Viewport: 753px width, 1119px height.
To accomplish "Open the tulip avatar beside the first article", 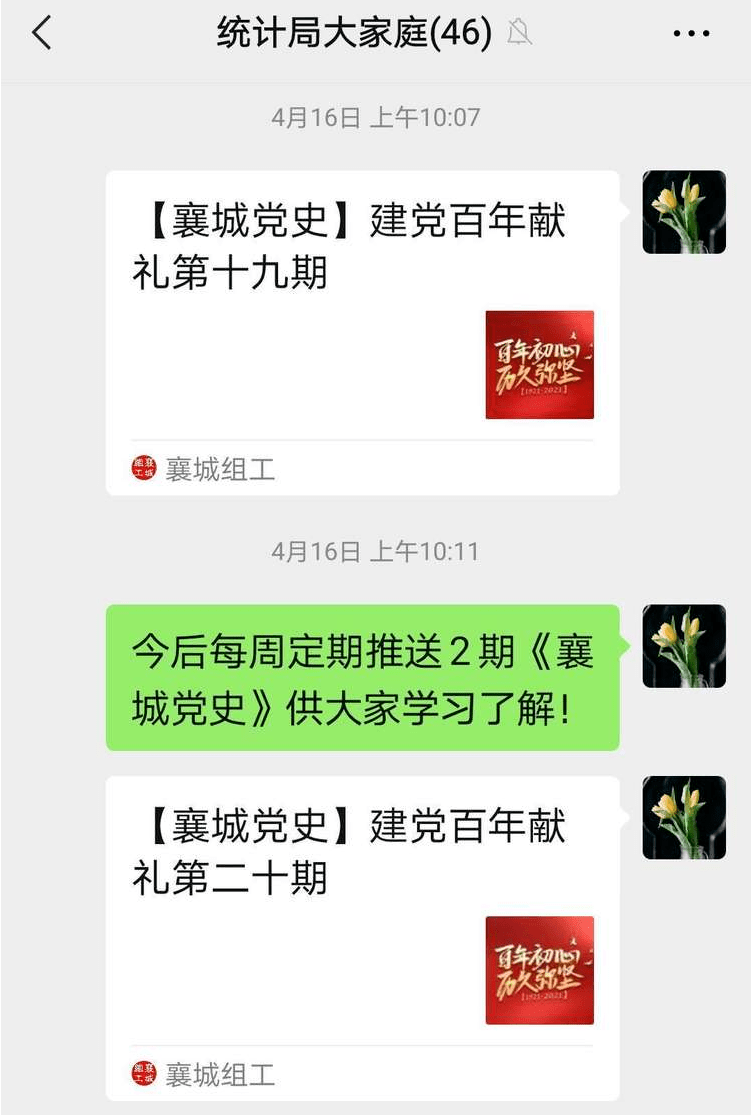I will pyautogui.click(x=684, y=211).
